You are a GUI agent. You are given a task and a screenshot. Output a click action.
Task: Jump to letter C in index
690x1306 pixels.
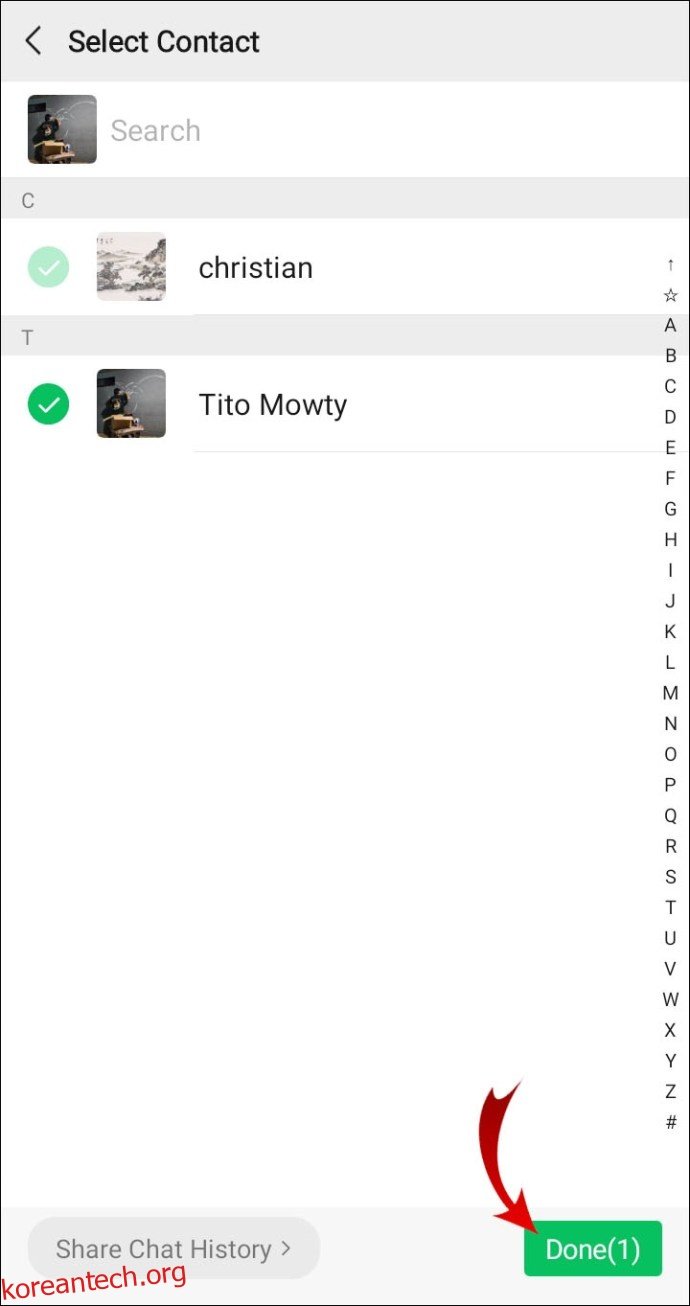click(670, 386)
